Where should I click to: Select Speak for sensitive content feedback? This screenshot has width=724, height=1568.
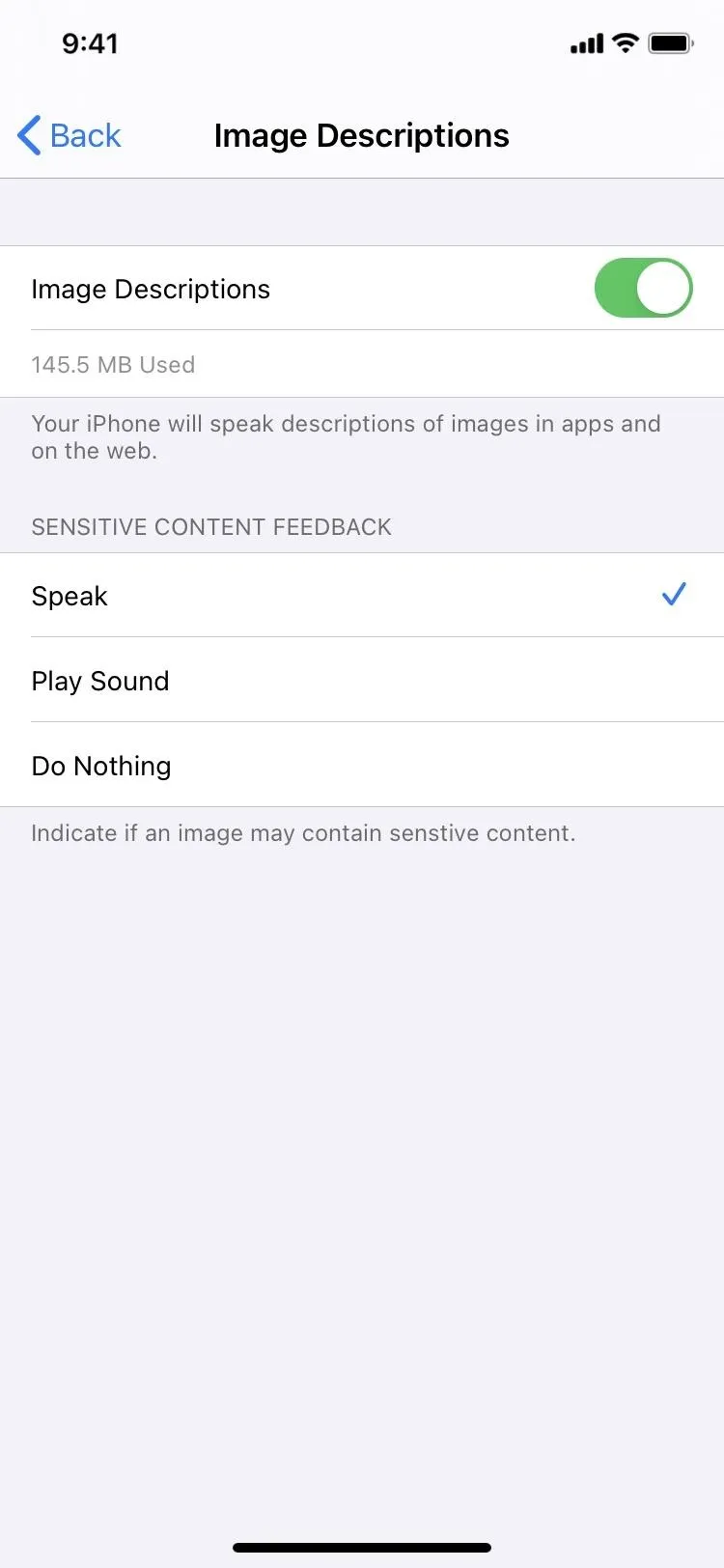[x=362, y=596]
